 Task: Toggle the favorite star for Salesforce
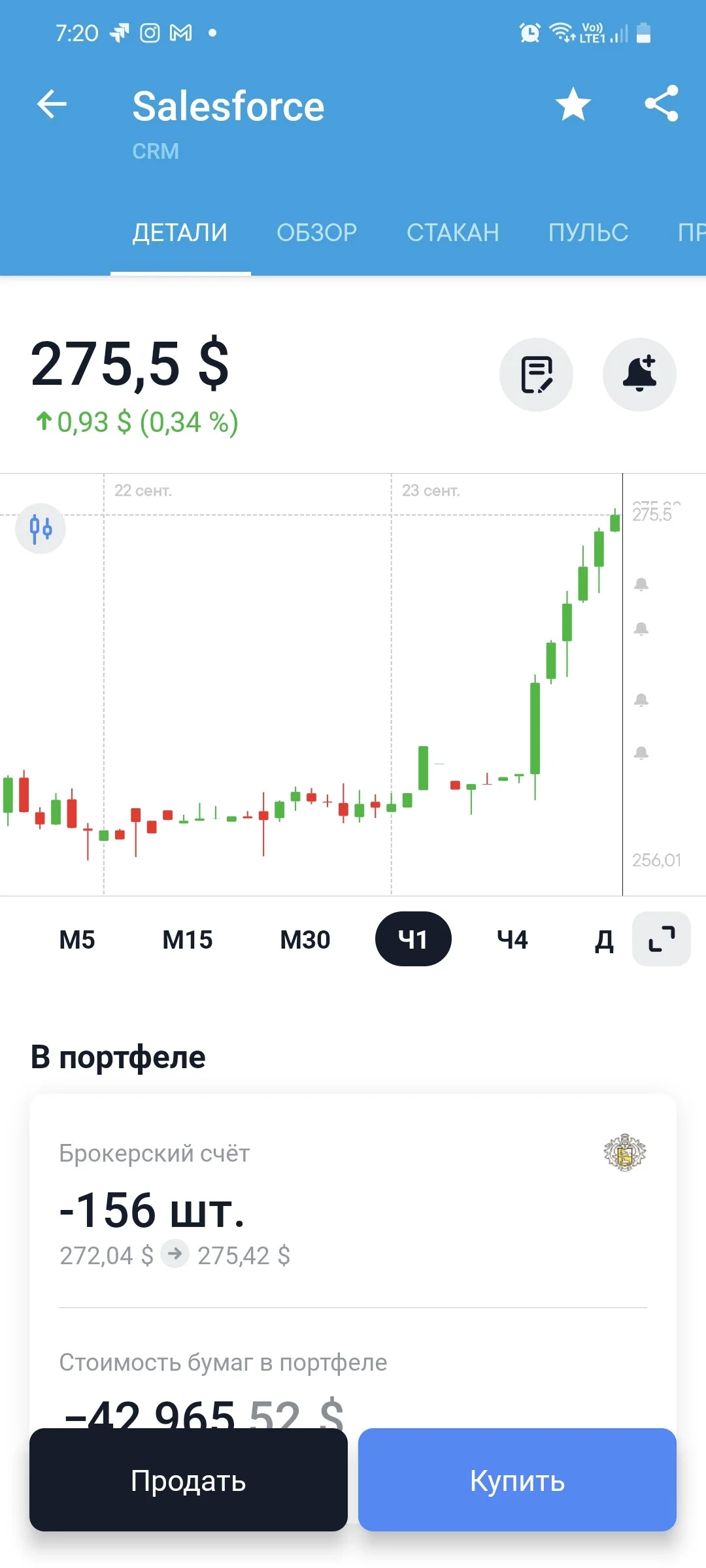pyautogui.click(x=573, y=104)
